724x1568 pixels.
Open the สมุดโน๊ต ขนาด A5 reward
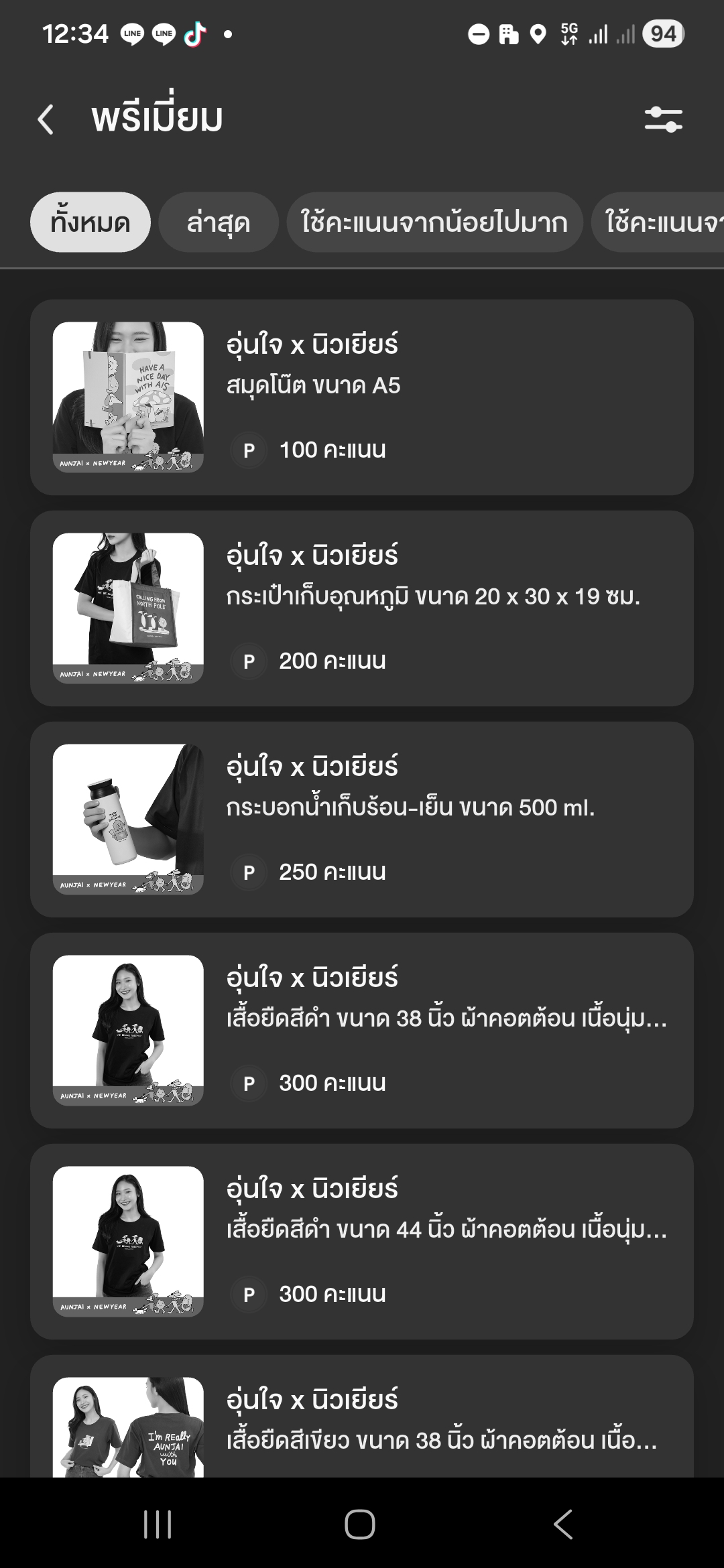(362, 397)
